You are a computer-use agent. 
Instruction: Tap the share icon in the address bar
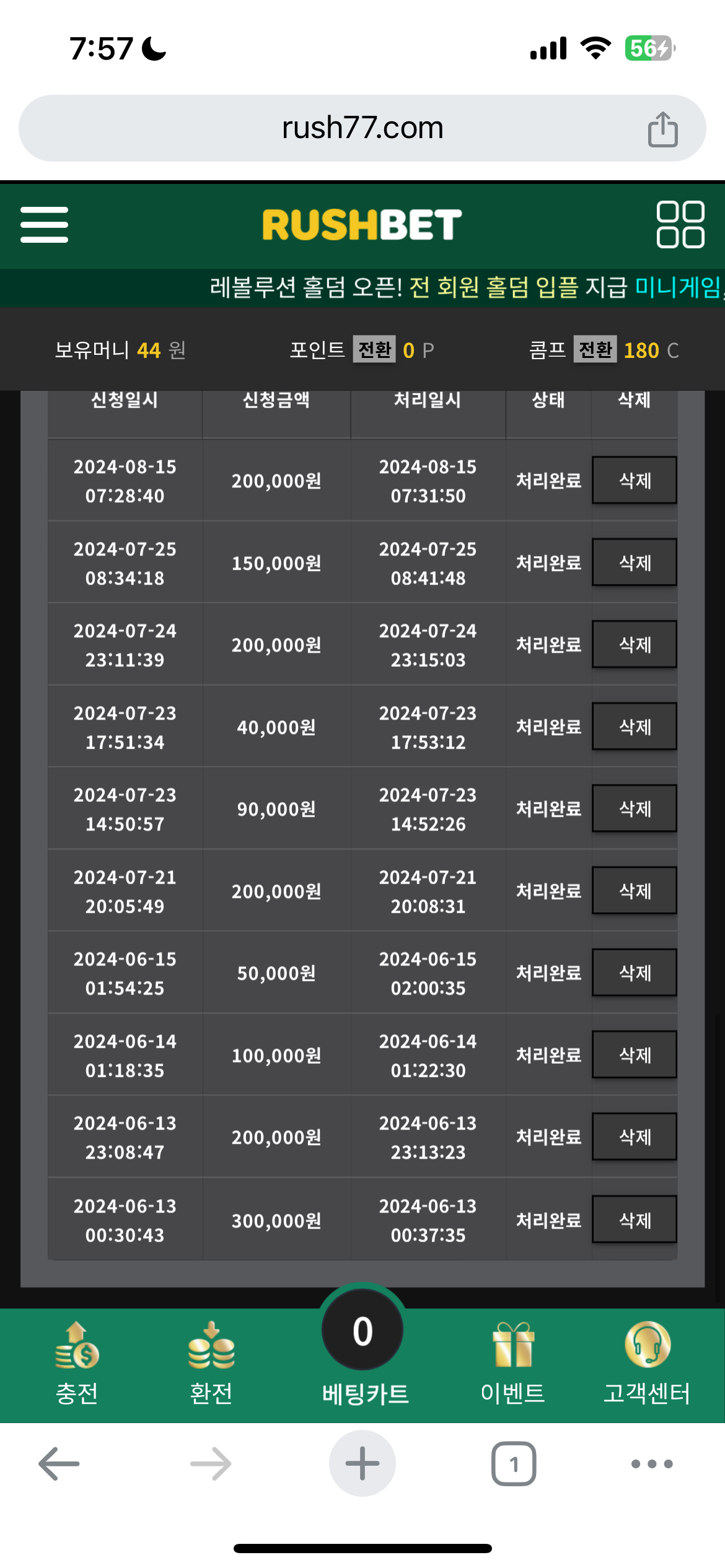[662, 129]
